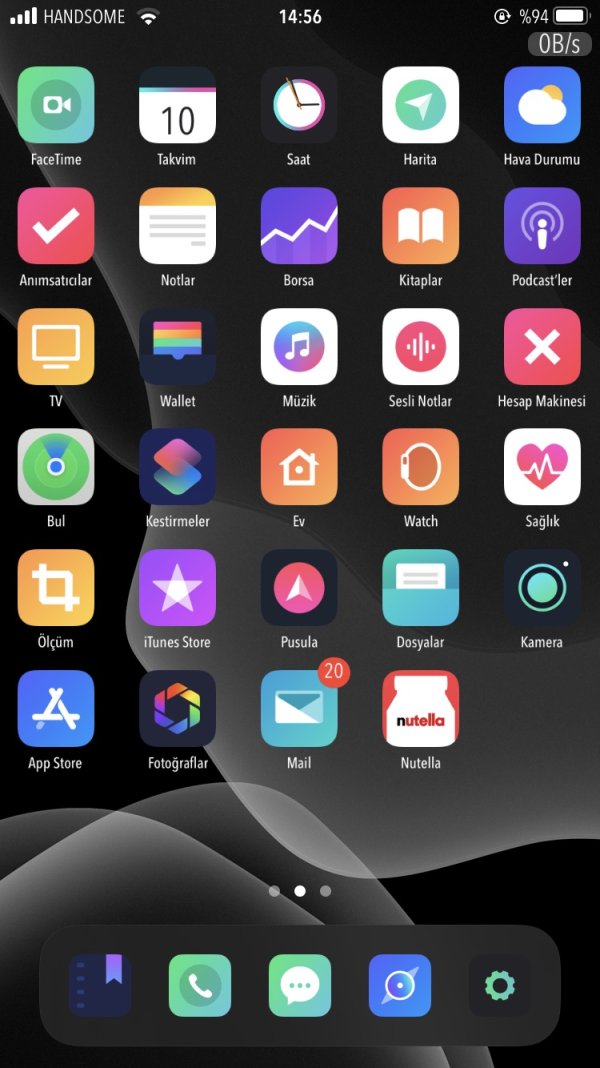The height and width of the screenshot is (1068, 600).
Task: Open the Wallet app
Action: 177,347
